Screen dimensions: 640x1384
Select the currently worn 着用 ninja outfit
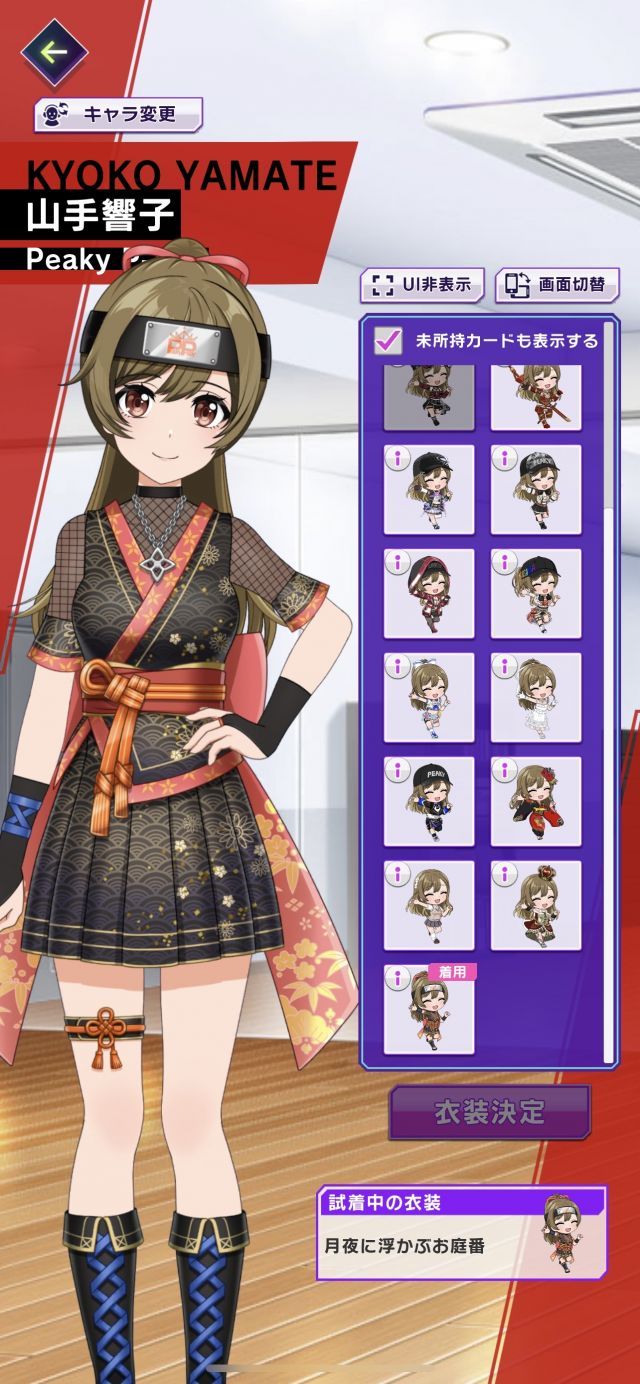coord(429,1008)
